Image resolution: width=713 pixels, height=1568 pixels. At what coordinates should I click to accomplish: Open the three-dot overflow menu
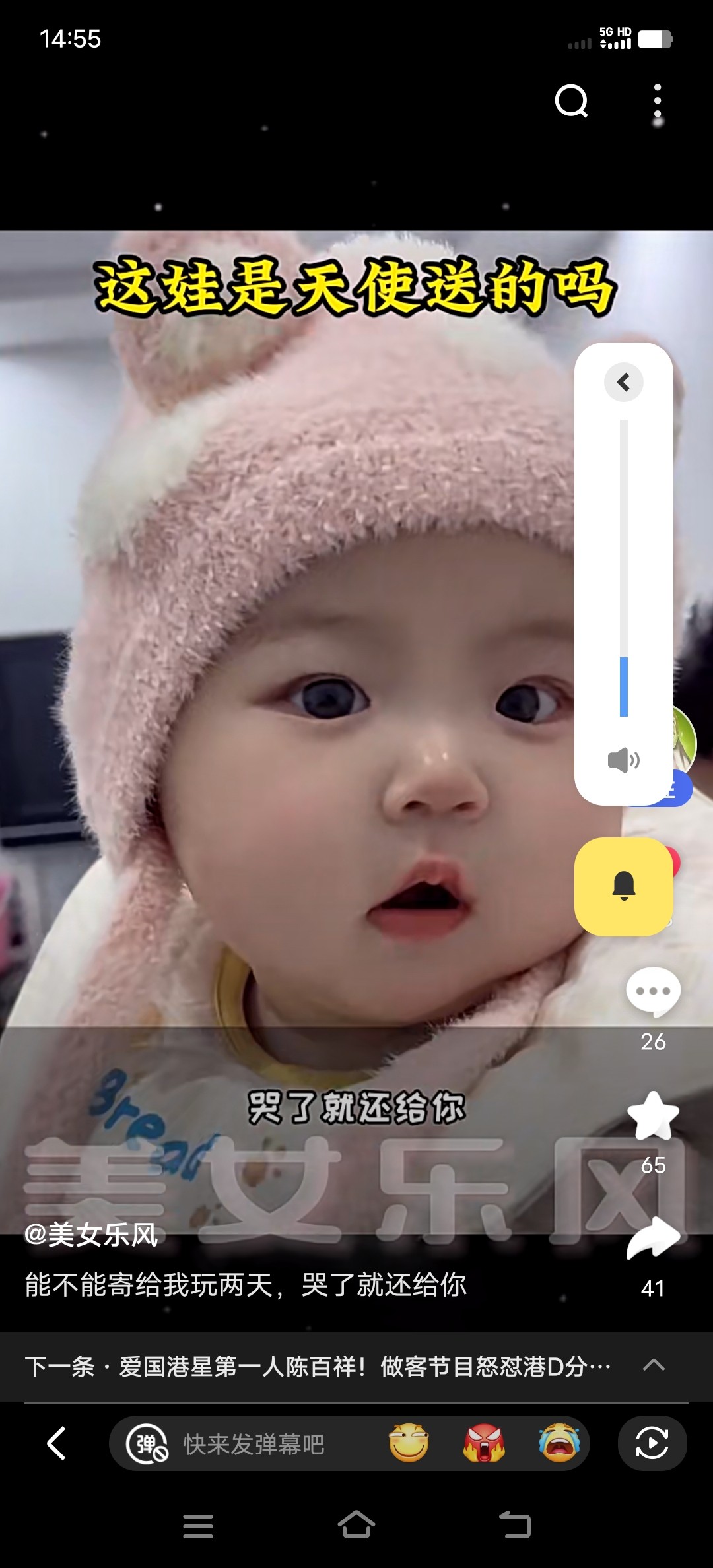tap(657, 102)
